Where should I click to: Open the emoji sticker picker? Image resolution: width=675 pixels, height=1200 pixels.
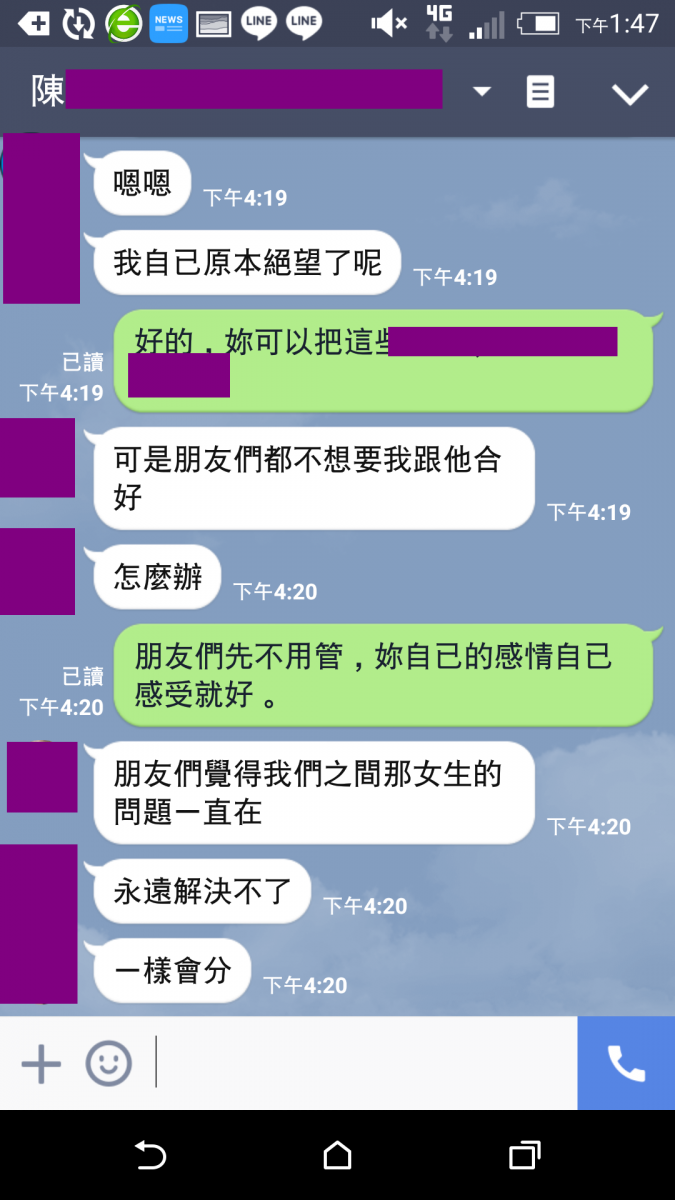[x=108, y=1063]
